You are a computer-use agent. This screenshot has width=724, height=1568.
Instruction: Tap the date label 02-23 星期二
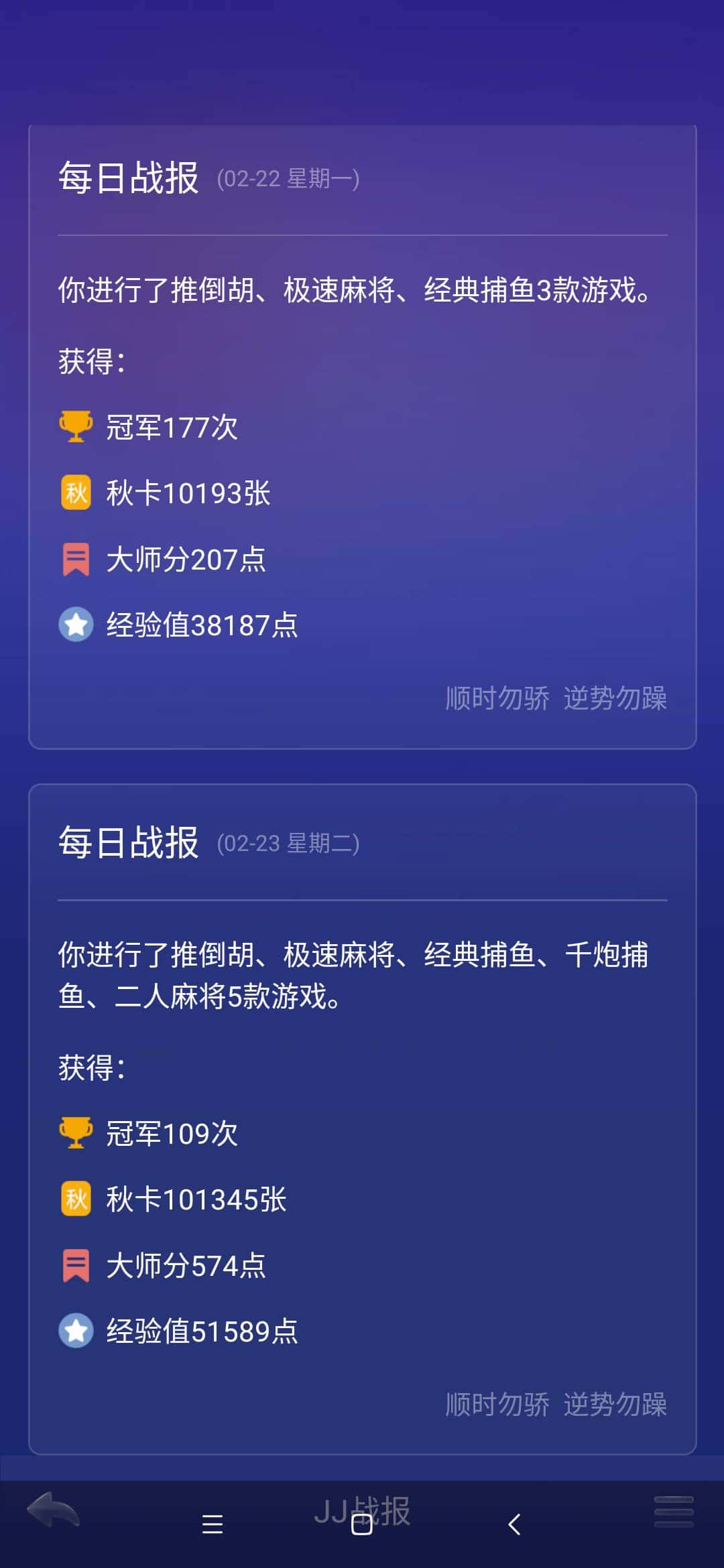[290, 846]
